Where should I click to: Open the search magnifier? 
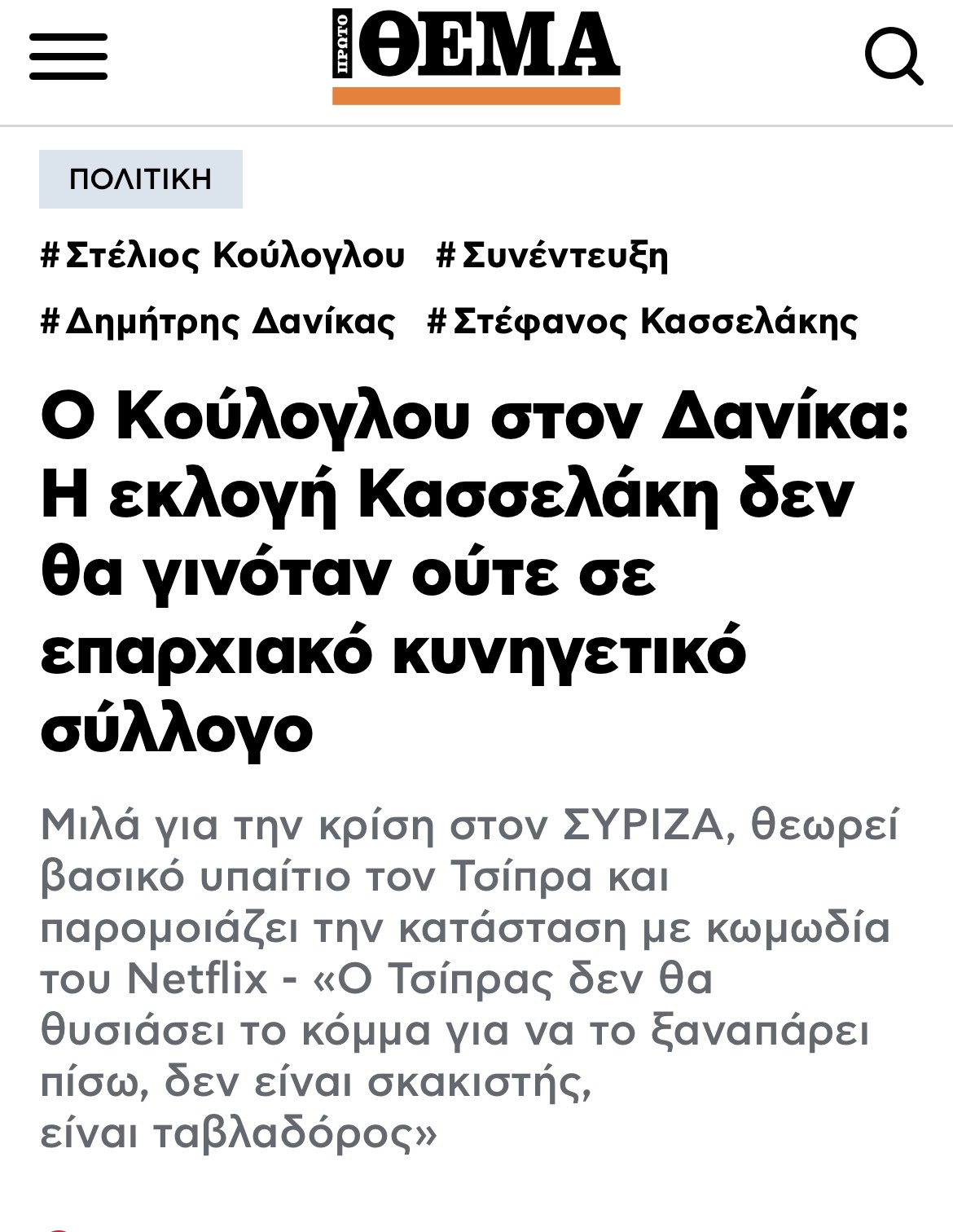[x=893, y=55]
